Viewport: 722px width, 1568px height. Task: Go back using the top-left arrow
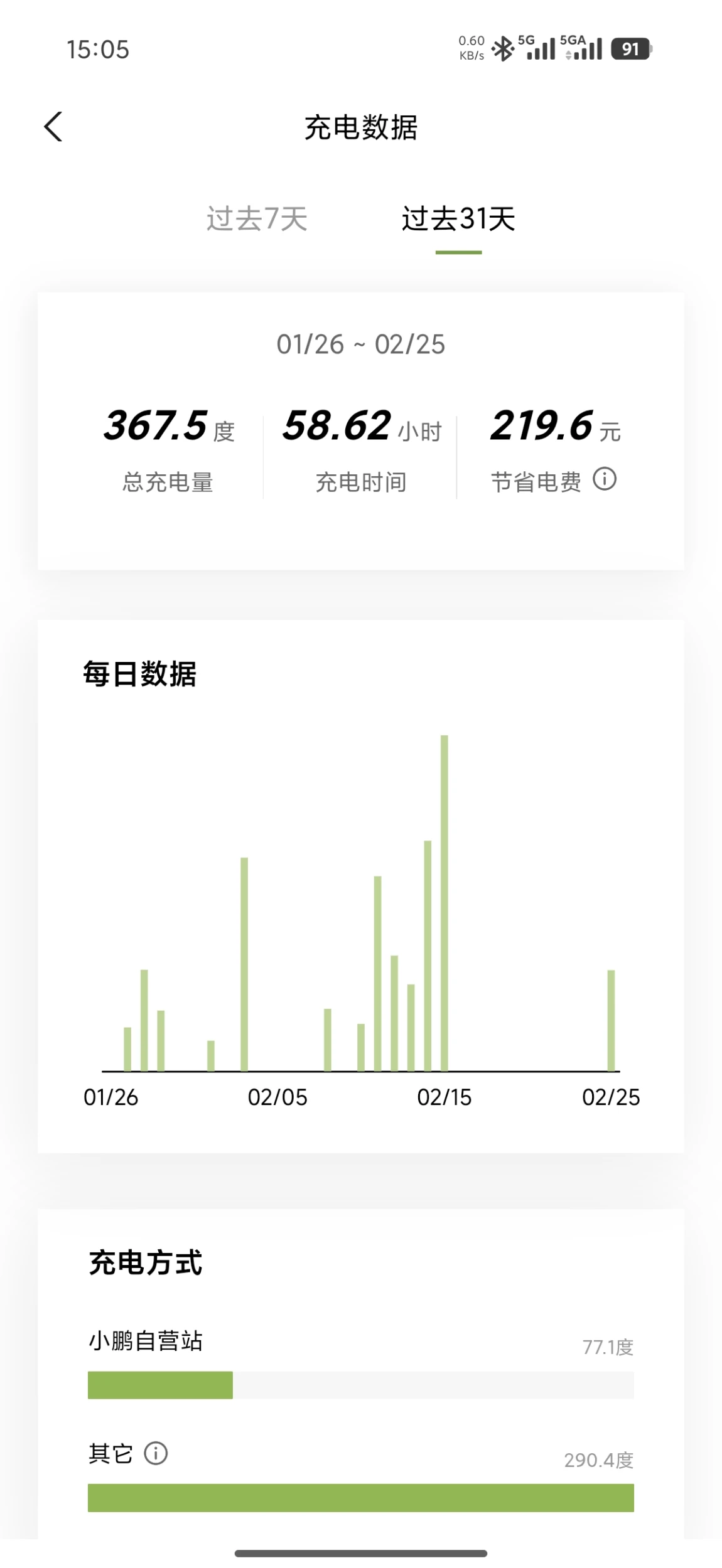pos(53,127)
